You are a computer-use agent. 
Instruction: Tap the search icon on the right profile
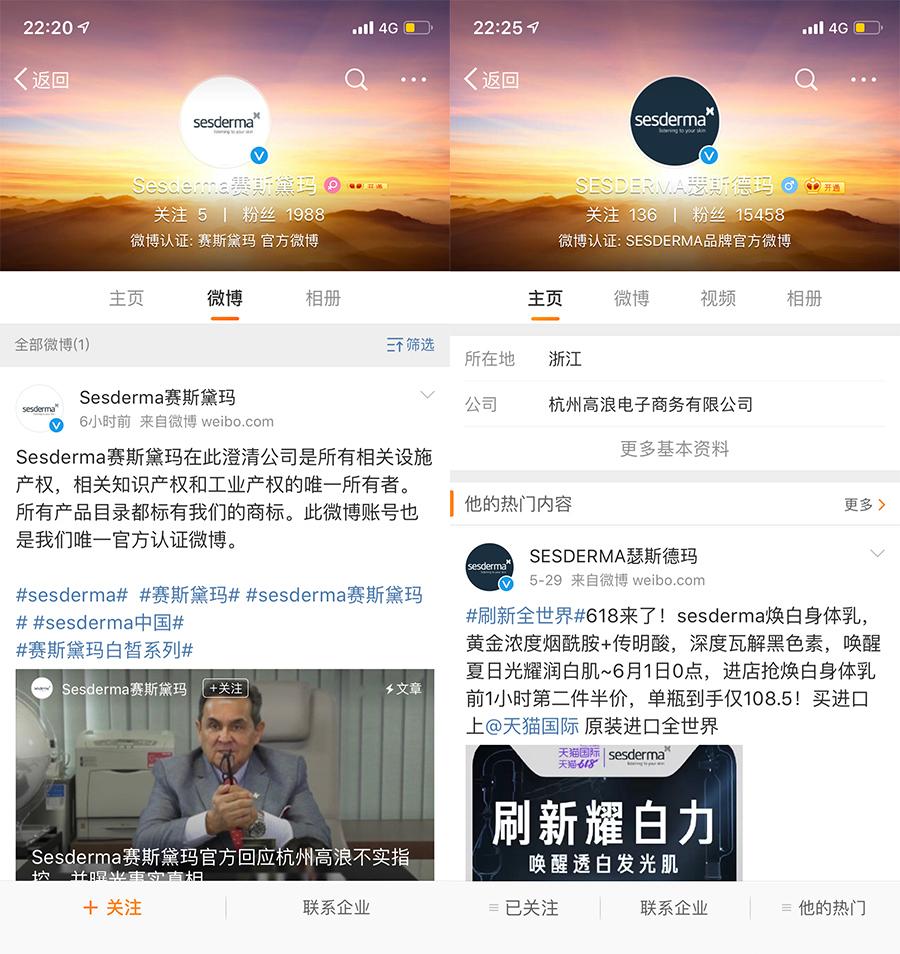pos(805,79)
